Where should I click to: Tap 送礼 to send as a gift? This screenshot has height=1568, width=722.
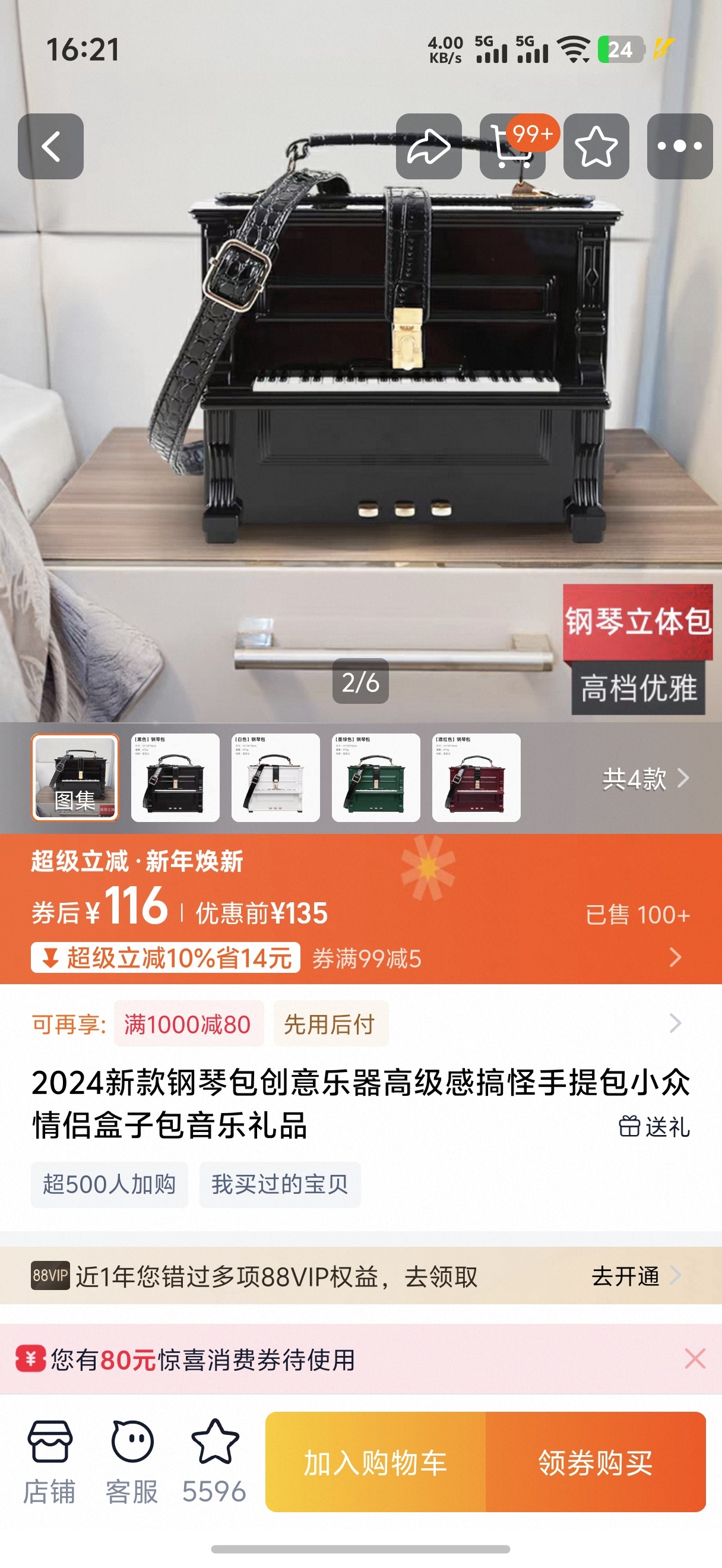coord(654,1127)
